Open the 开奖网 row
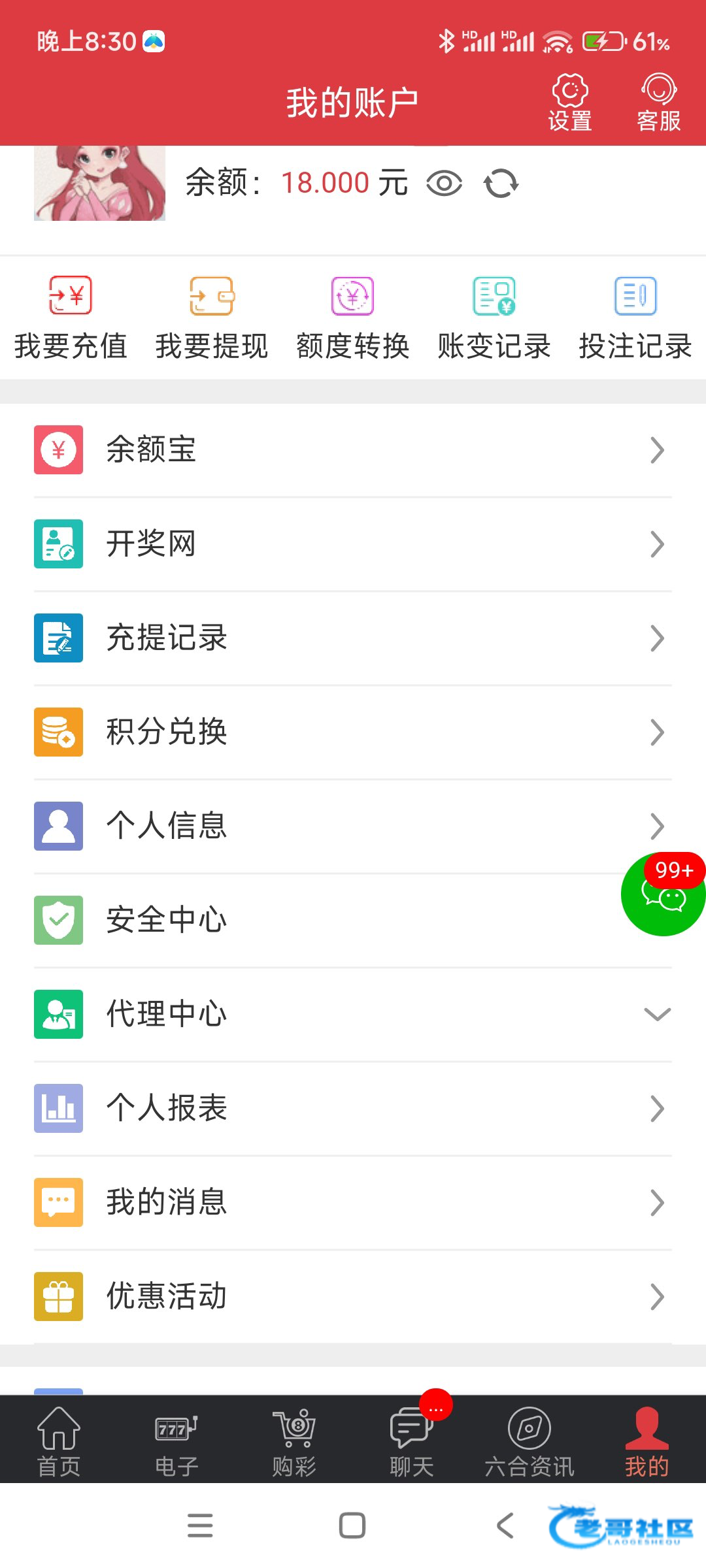Screen dimensions: 706x1568 [353, 544]
